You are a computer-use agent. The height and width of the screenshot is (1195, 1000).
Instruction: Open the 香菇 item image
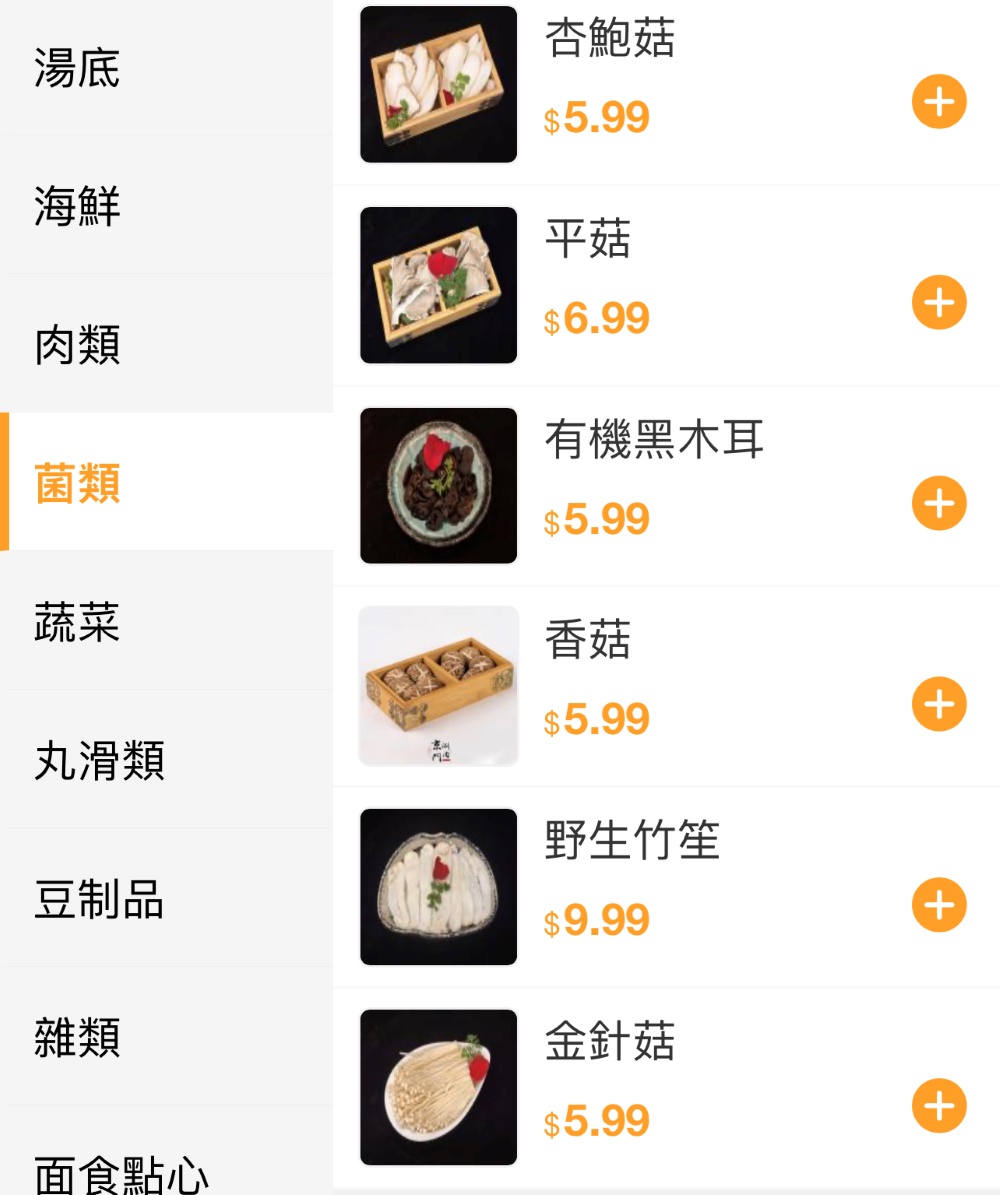click(x=438, y=686)
